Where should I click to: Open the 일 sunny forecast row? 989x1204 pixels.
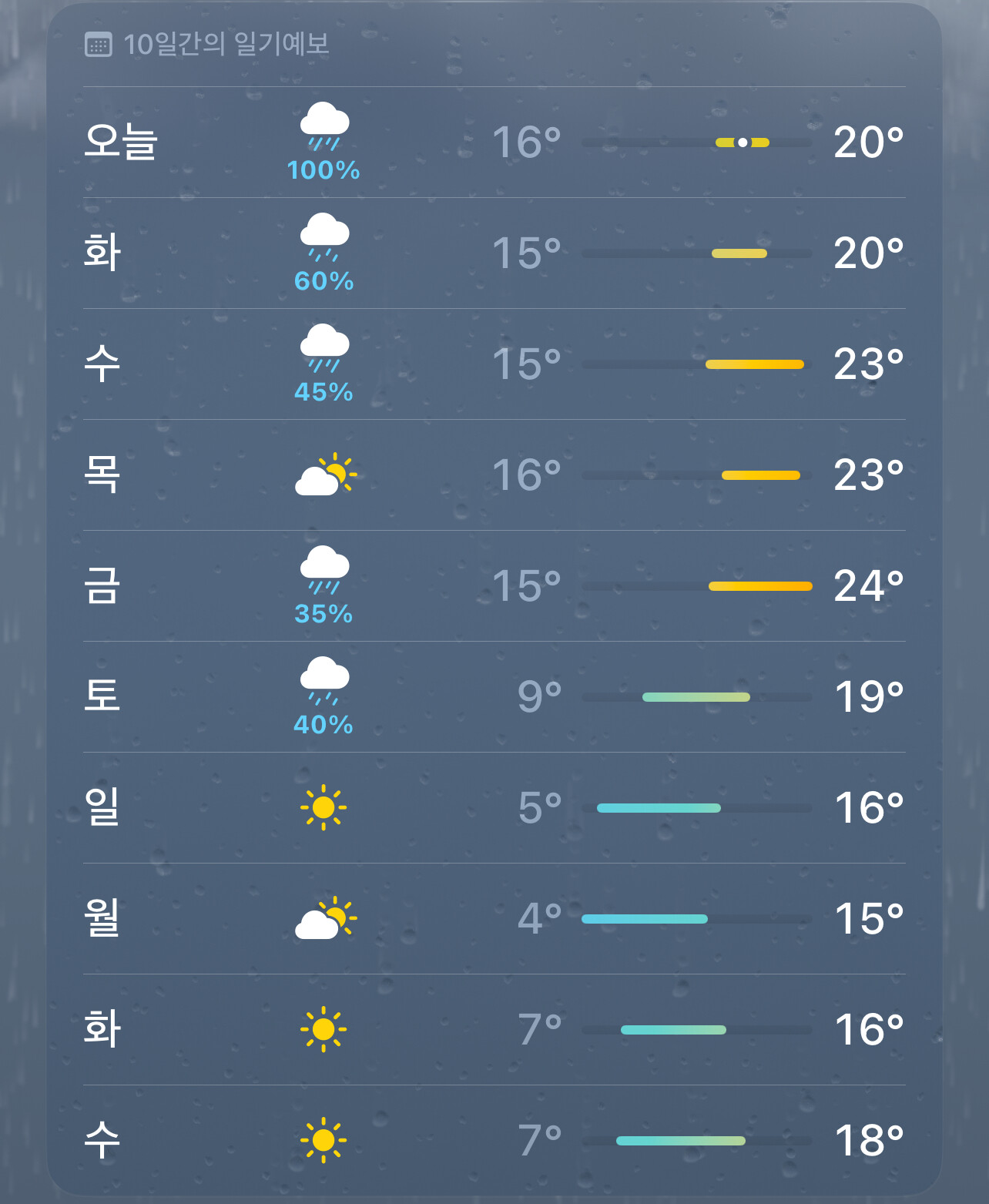coord(494,808)
